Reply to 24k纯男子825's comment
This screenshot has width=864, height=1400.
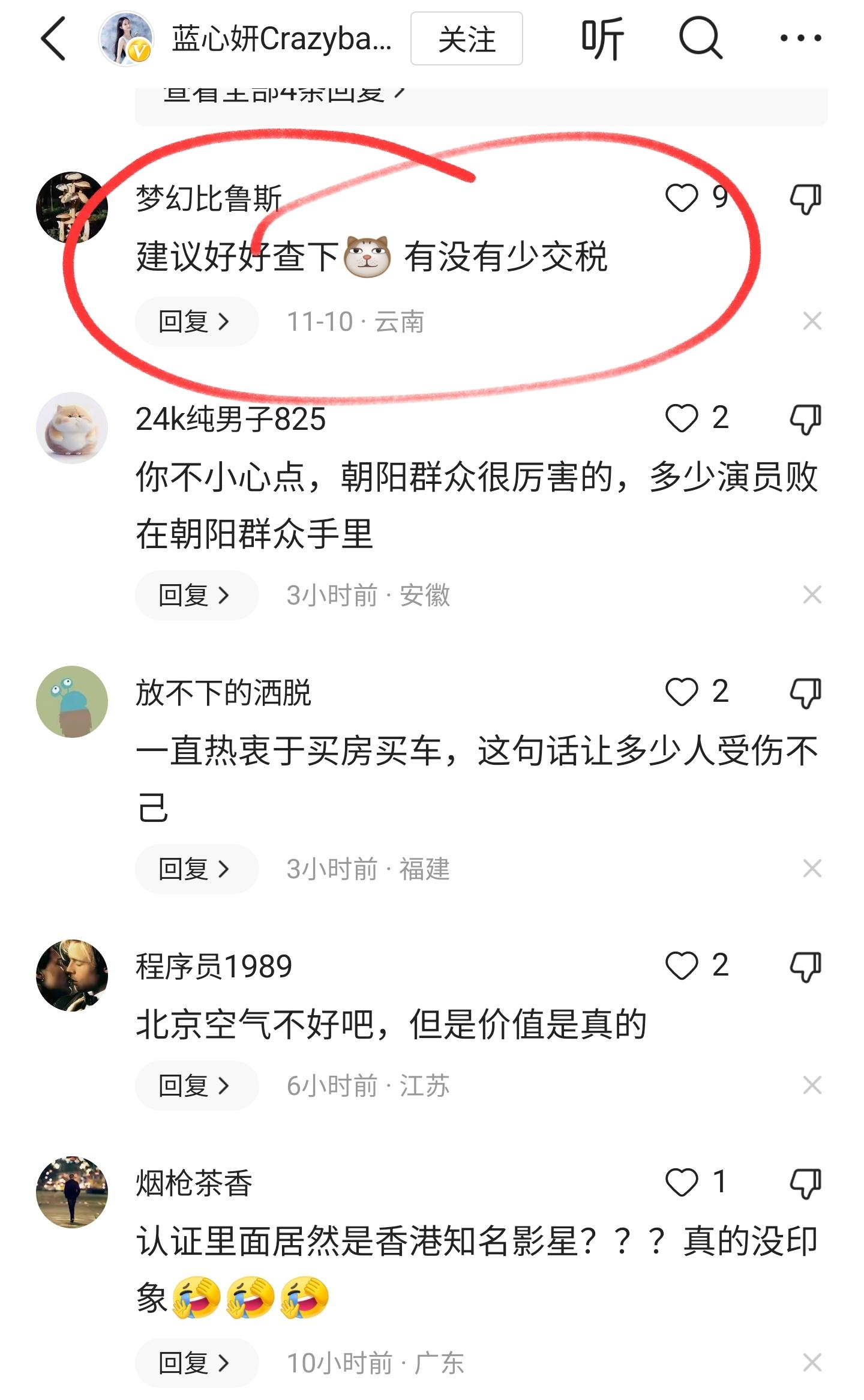(196, 594)
